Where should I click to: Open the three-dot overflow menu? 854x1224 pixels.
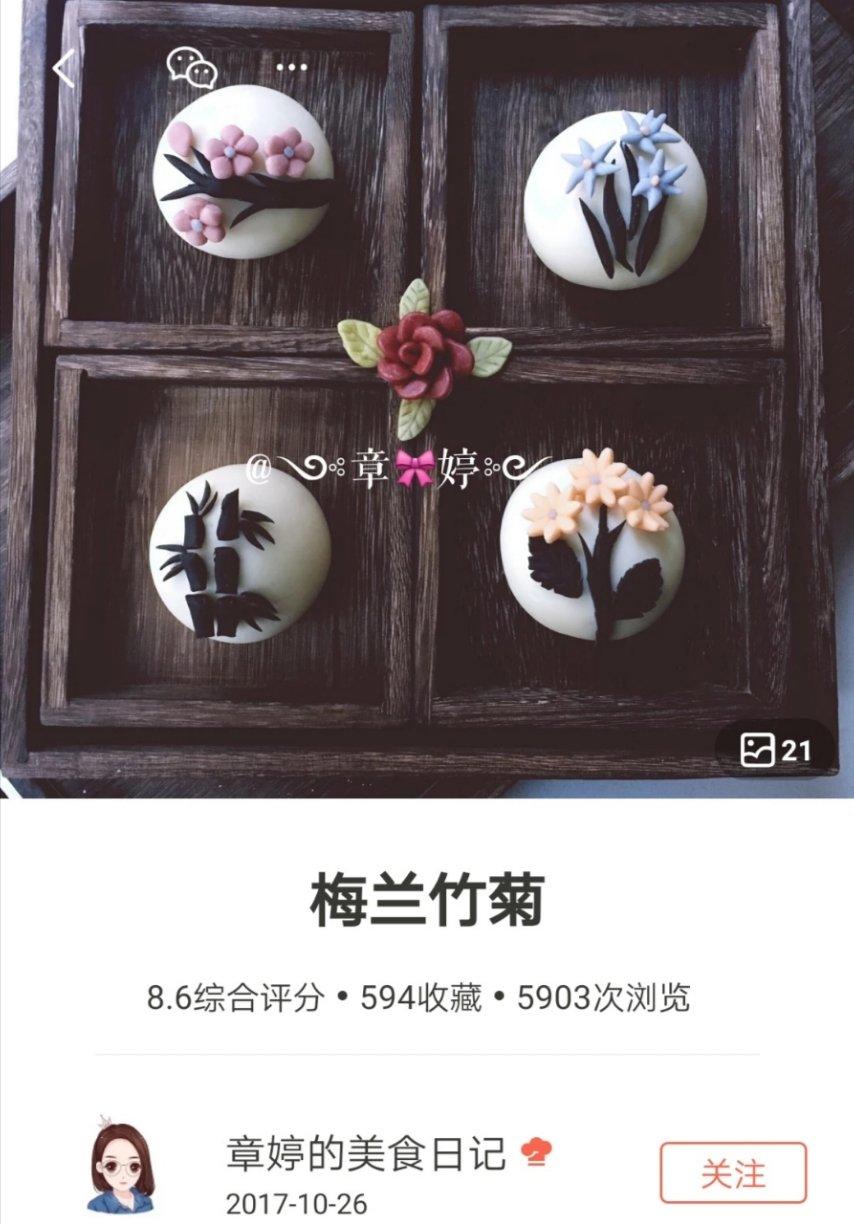coord(291,68)
